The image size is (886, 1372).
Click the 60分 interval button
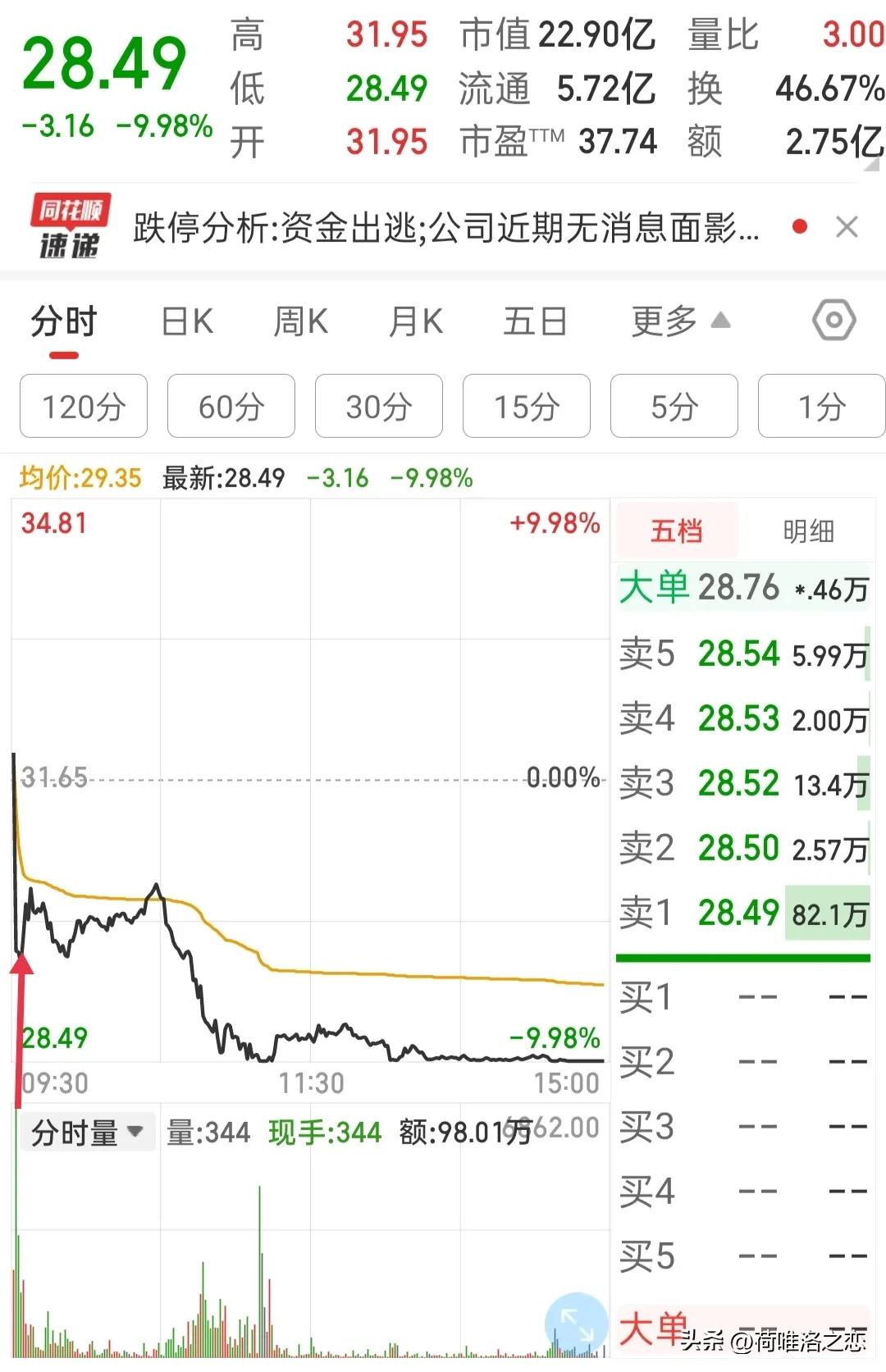pos(231,406)
